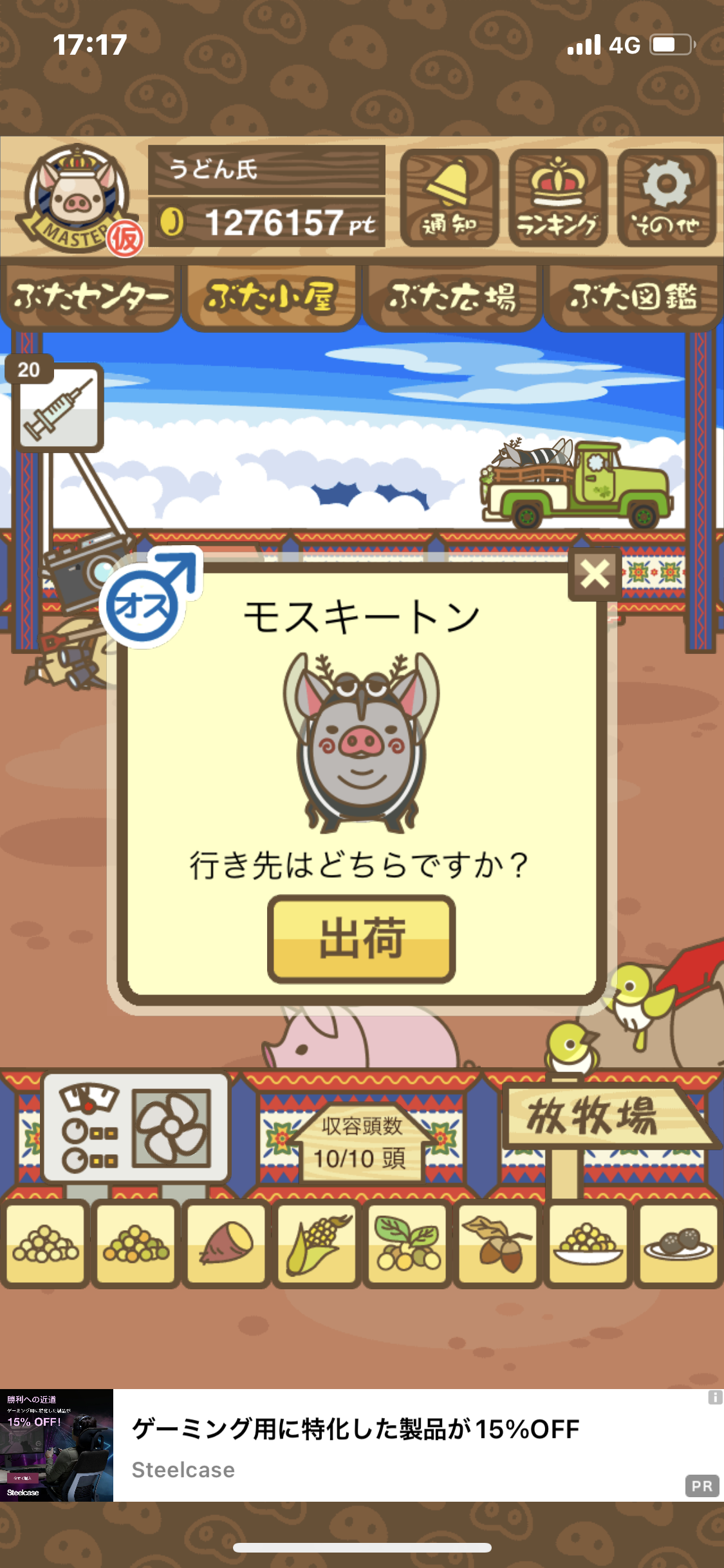
Task: Open the 通知 notifications bell
Action: (x=449, y=198)
